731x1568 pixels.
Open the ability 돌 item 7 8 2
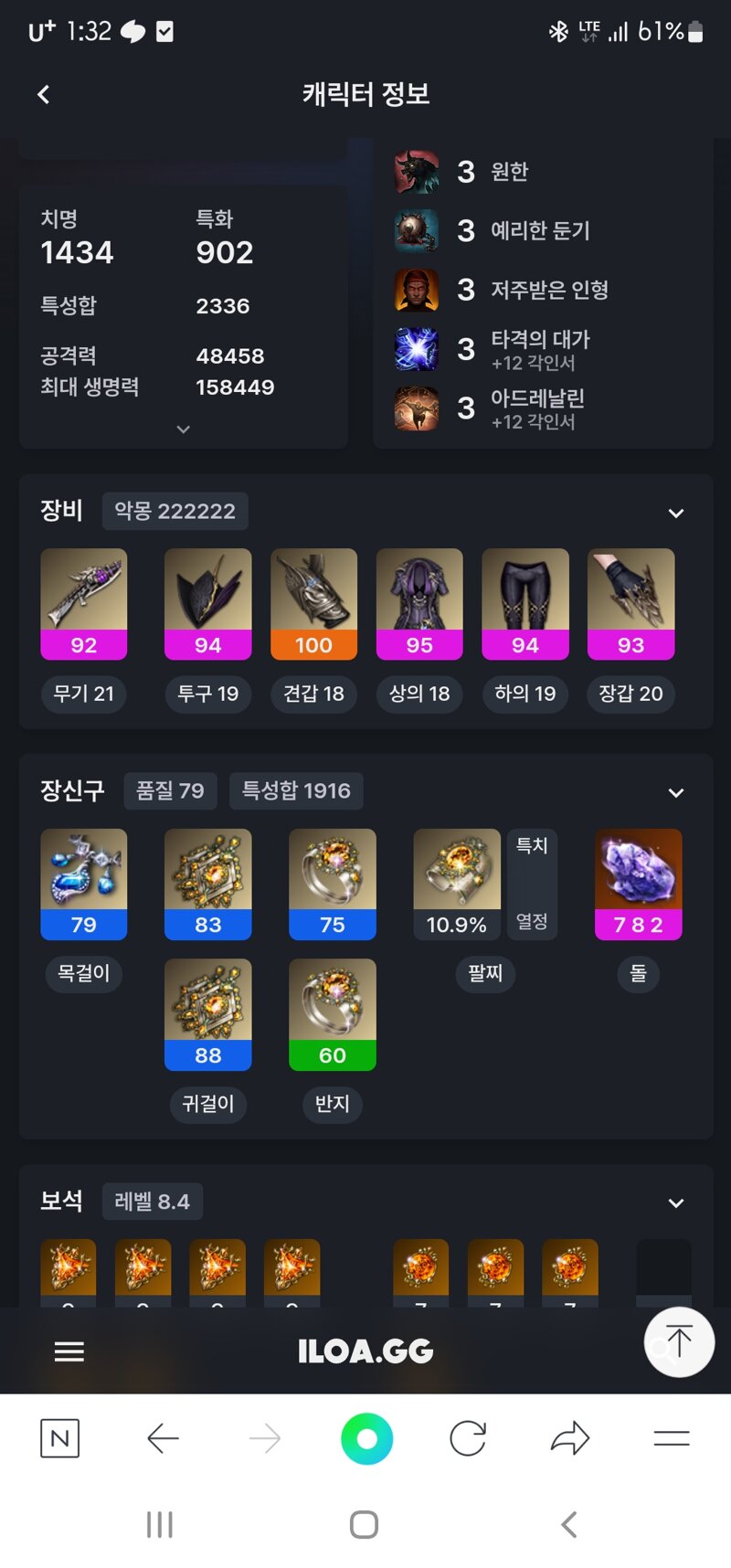[x=638, y=884]
